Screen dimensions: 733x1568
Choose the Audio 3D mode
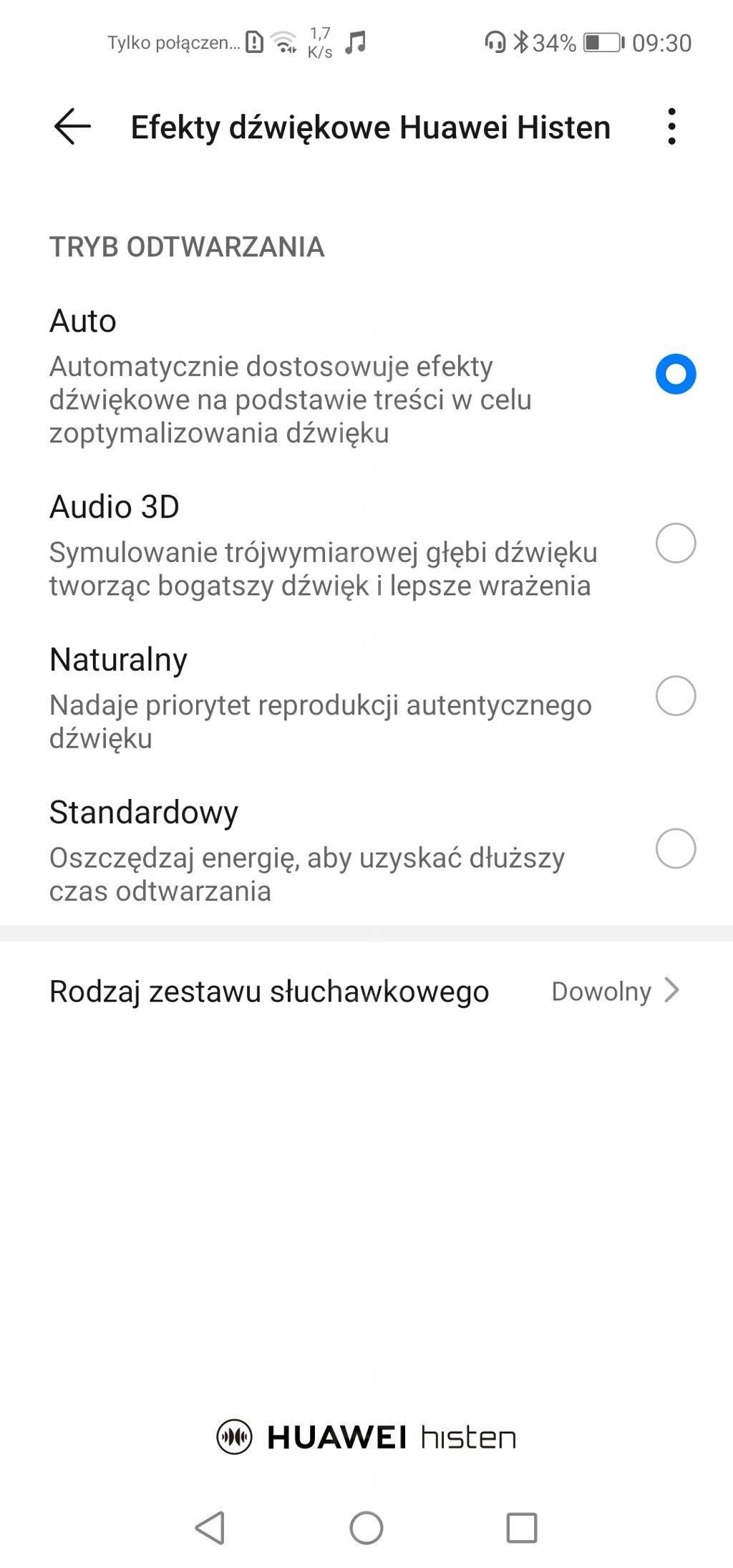[675, 543]
